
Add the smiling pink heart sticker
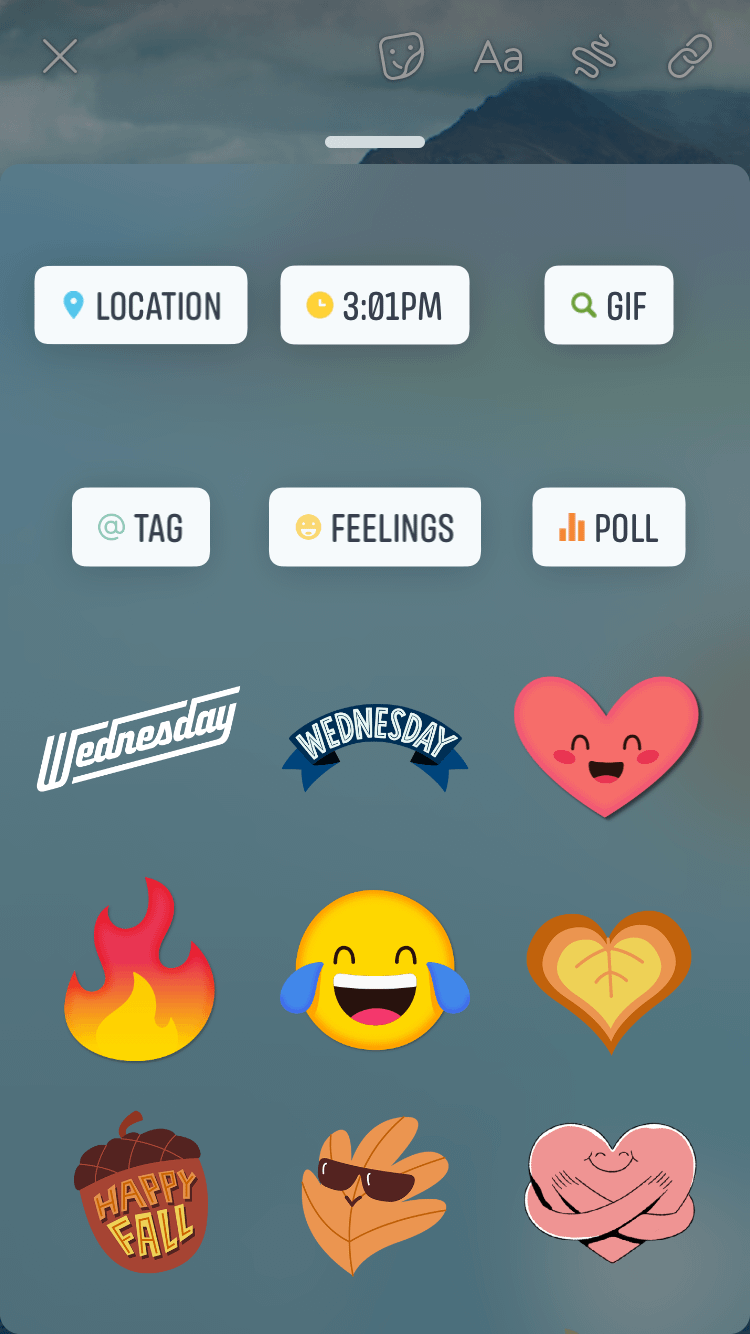[x=607, y=745]
